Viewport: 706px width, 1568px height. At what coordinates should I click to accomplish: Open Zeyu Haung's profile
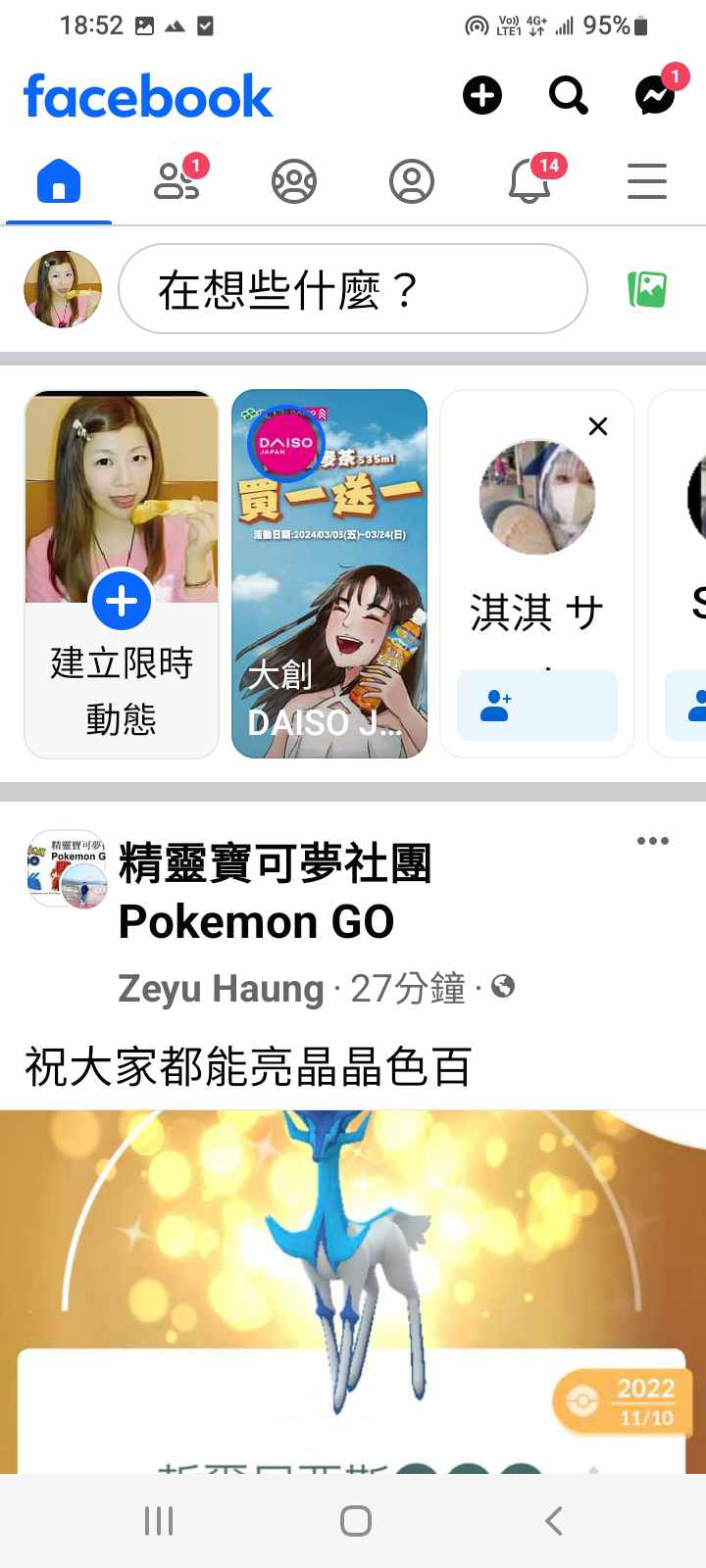point(221,989)
